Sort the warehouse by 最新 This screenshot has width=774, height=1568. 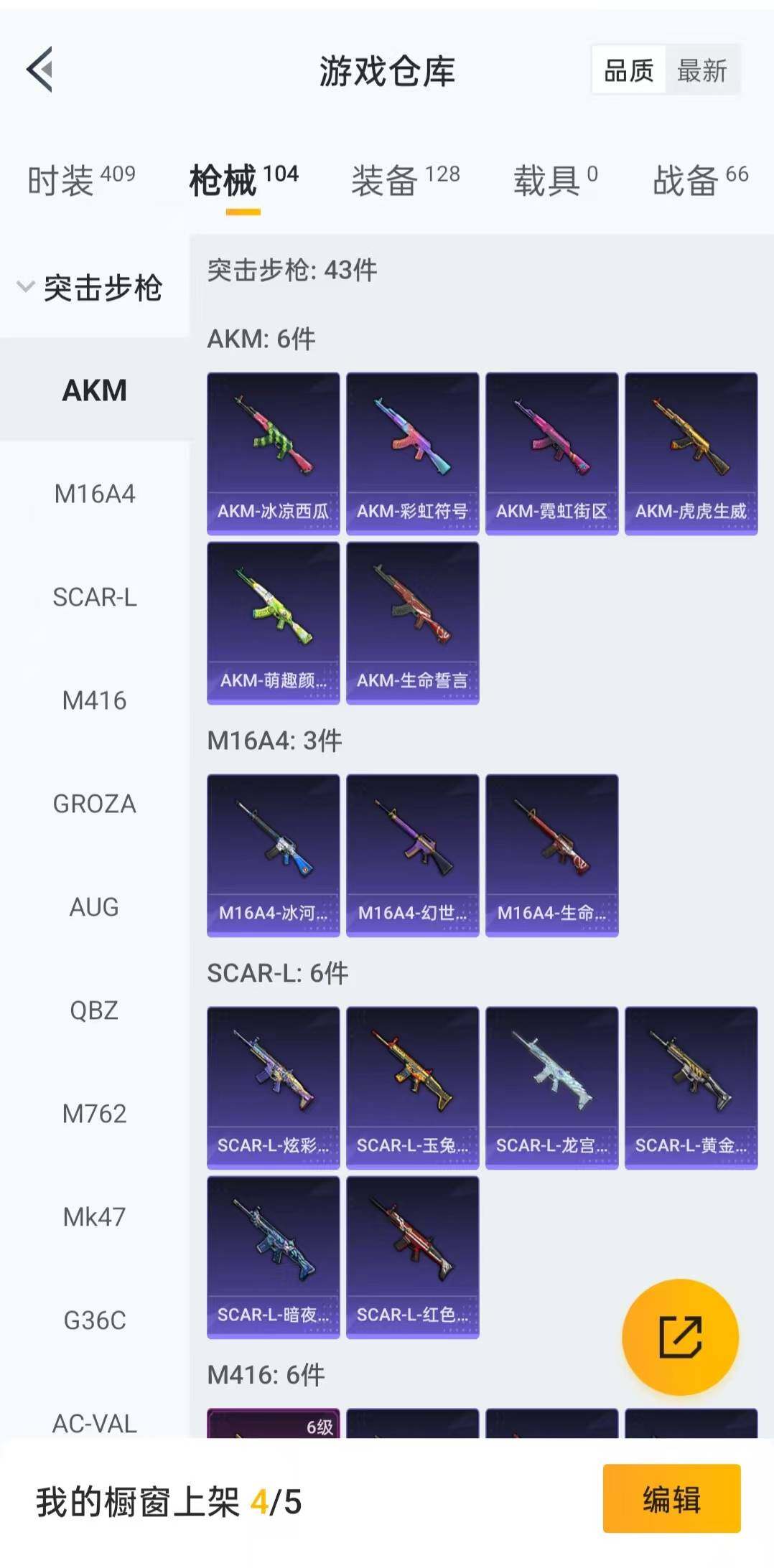pos(701,70)
